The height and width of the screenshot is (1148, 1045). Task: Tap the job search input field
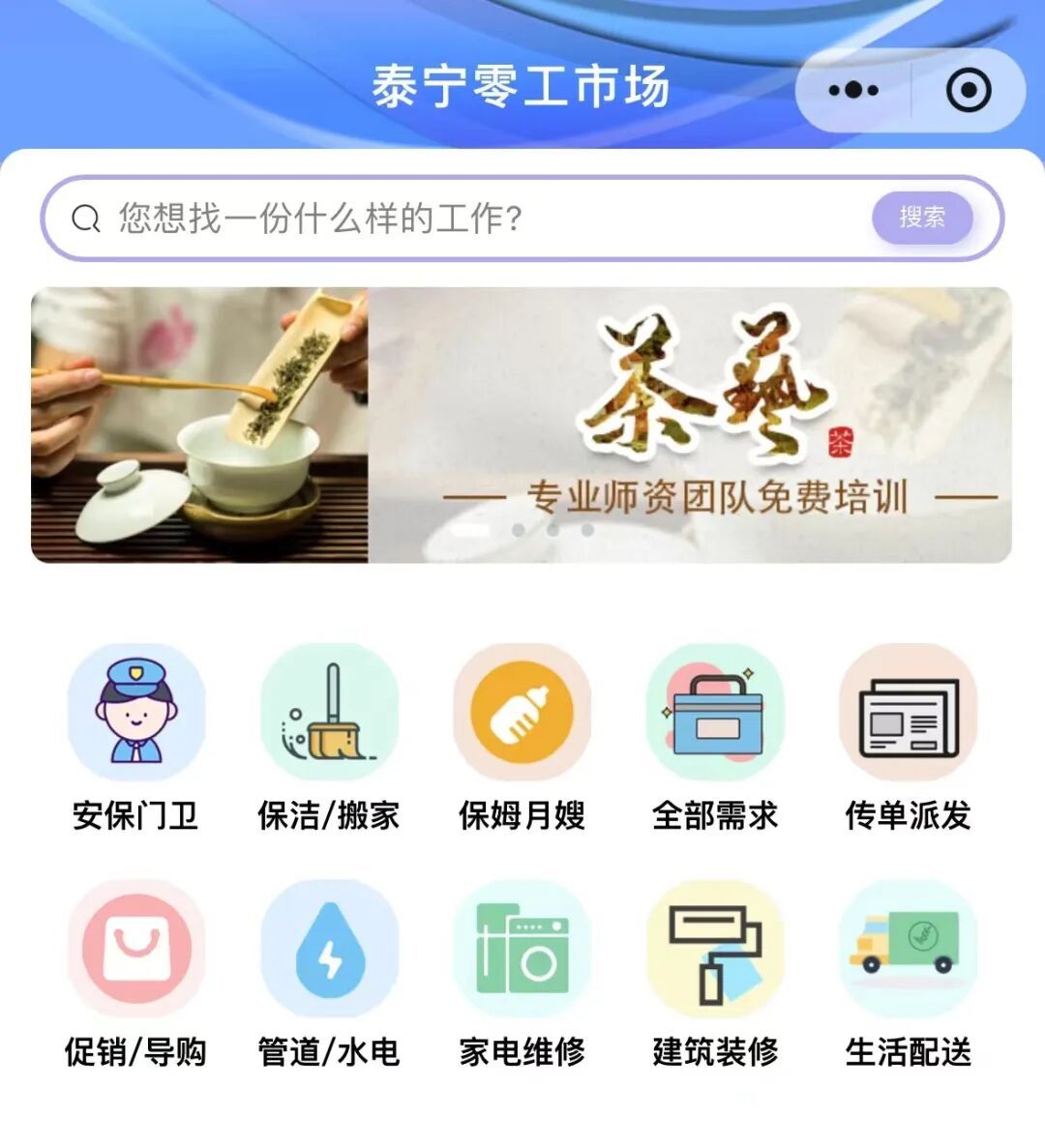[x=484, y=219]
